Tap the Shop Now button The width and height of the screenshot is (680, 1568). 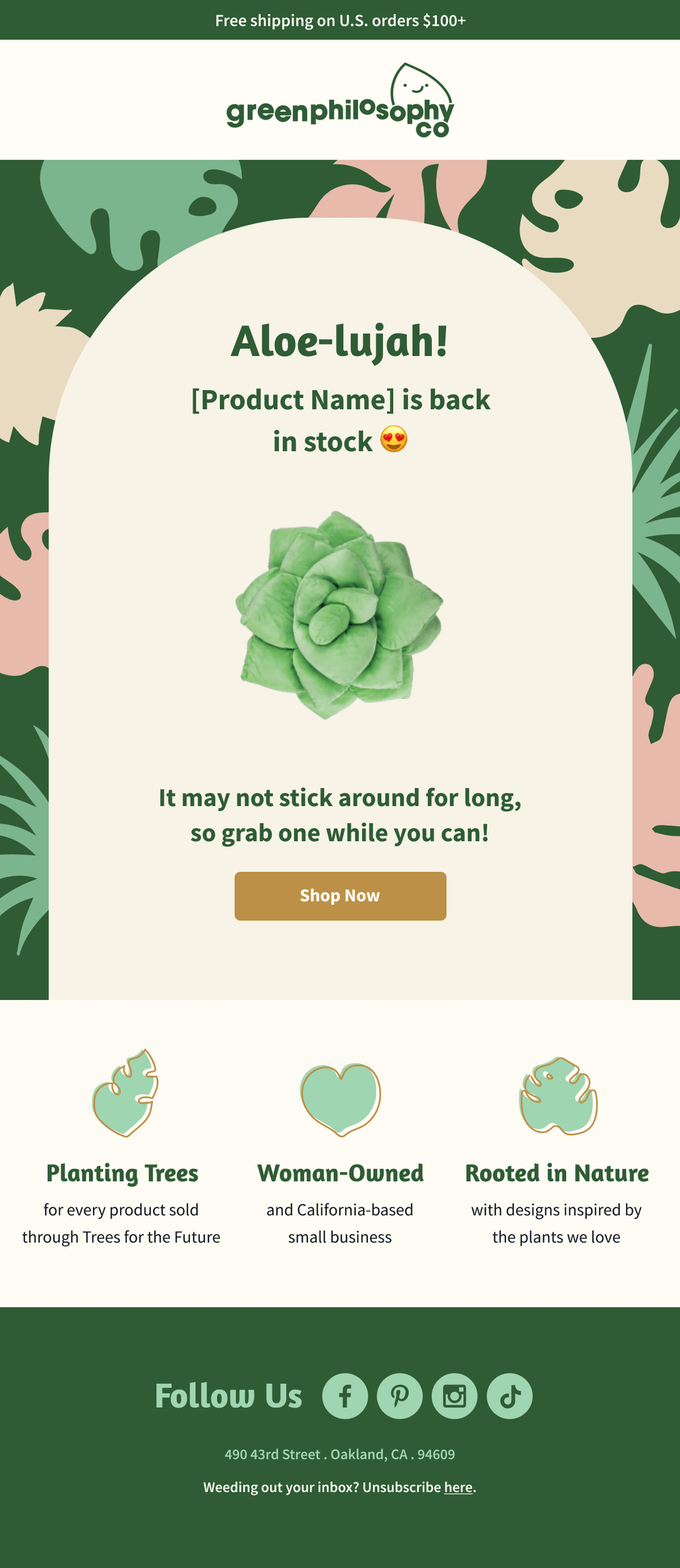tap(340, 896)
